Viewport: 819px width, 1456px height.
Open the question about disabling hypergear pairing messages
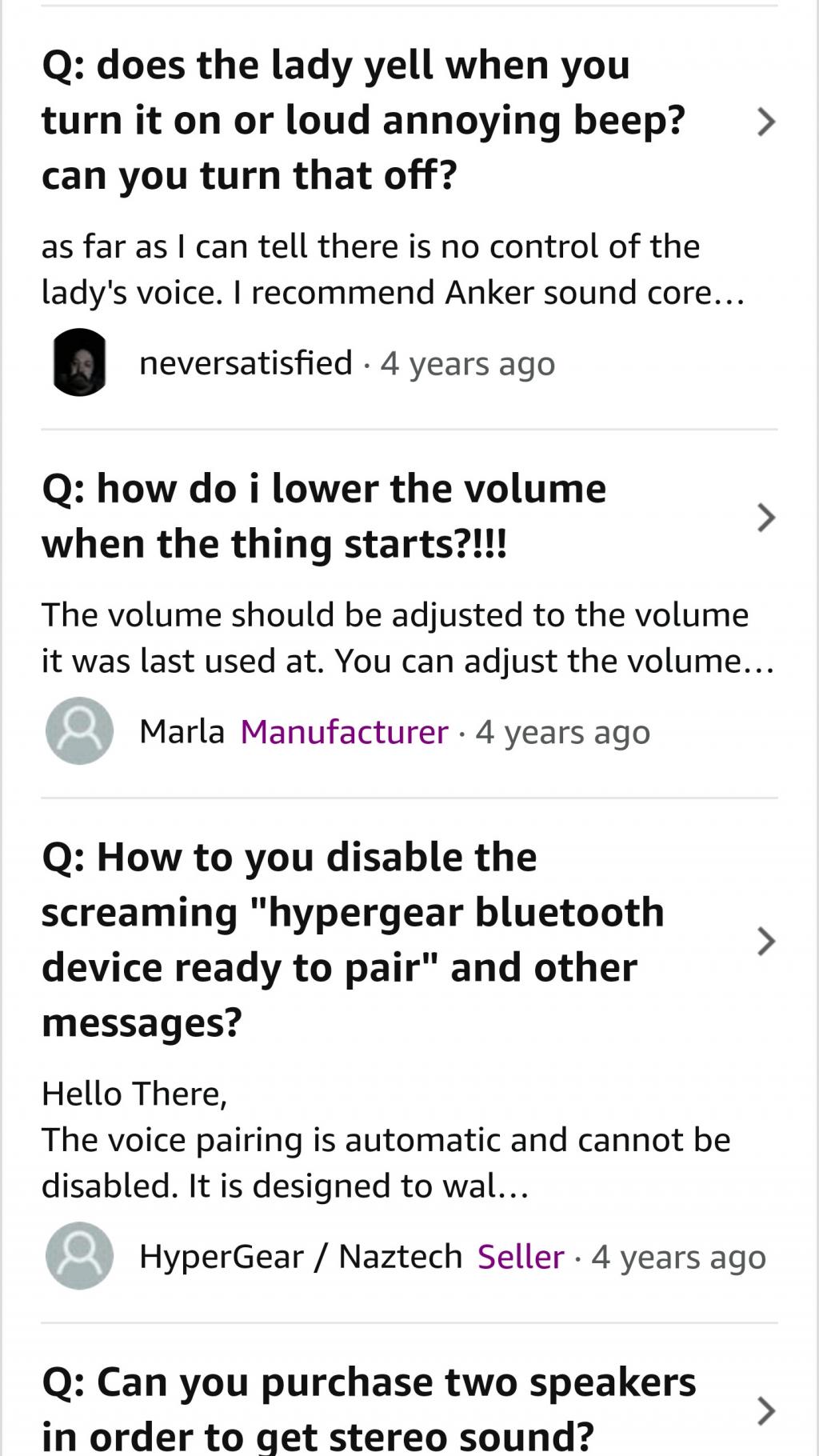pos(353,940)
